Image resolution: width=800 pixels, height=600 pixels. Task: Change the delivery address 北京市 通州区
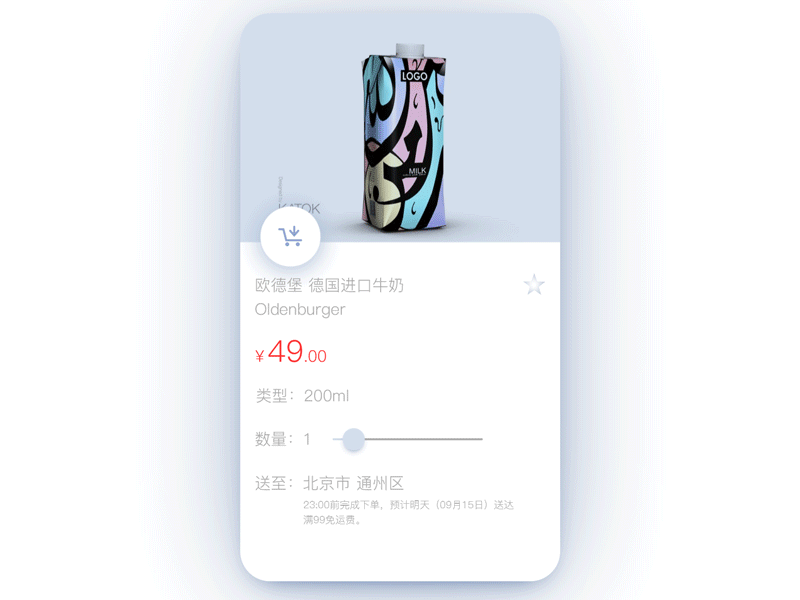367,483
